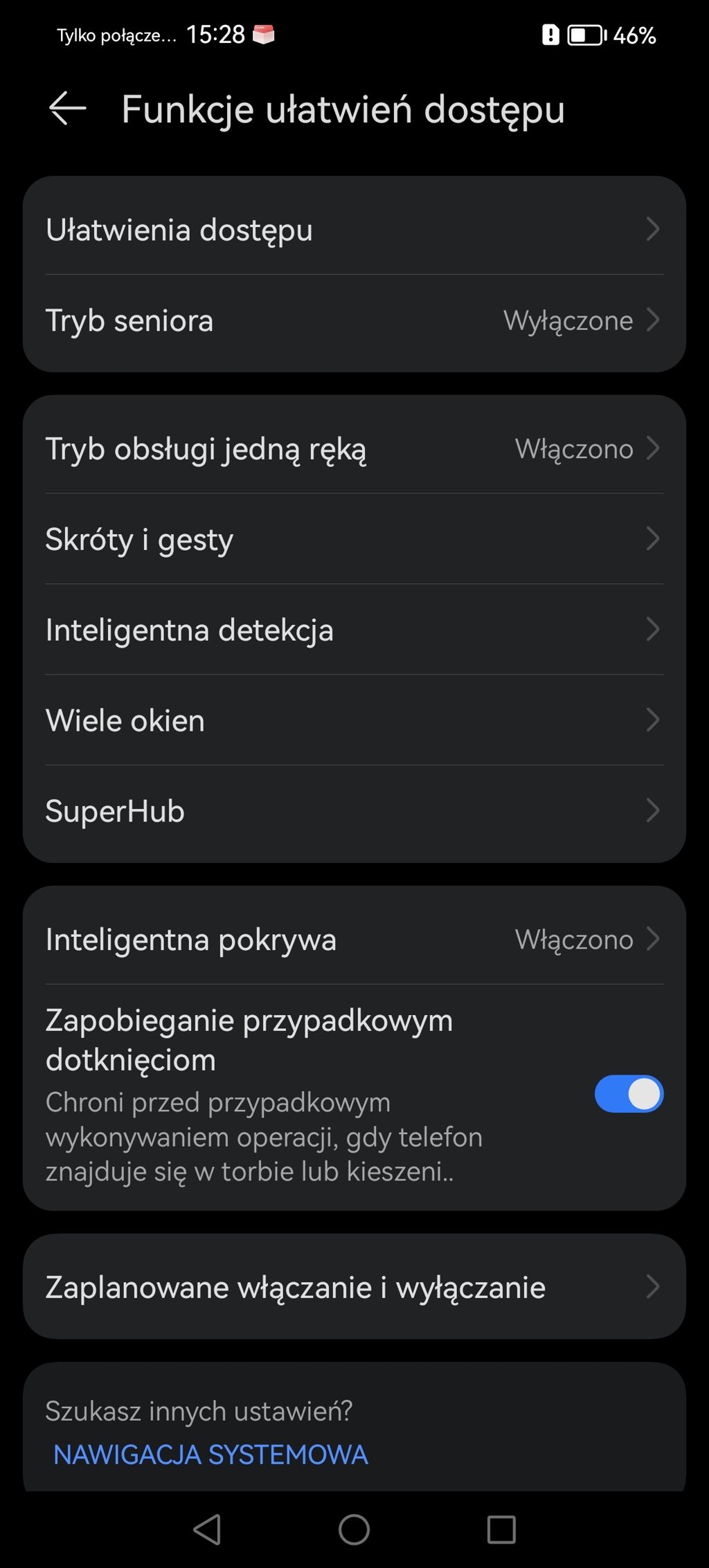Open Ułatwienia dostępu settings
The height and width of the screenshot is (1568, 709).
click(354, 229)
